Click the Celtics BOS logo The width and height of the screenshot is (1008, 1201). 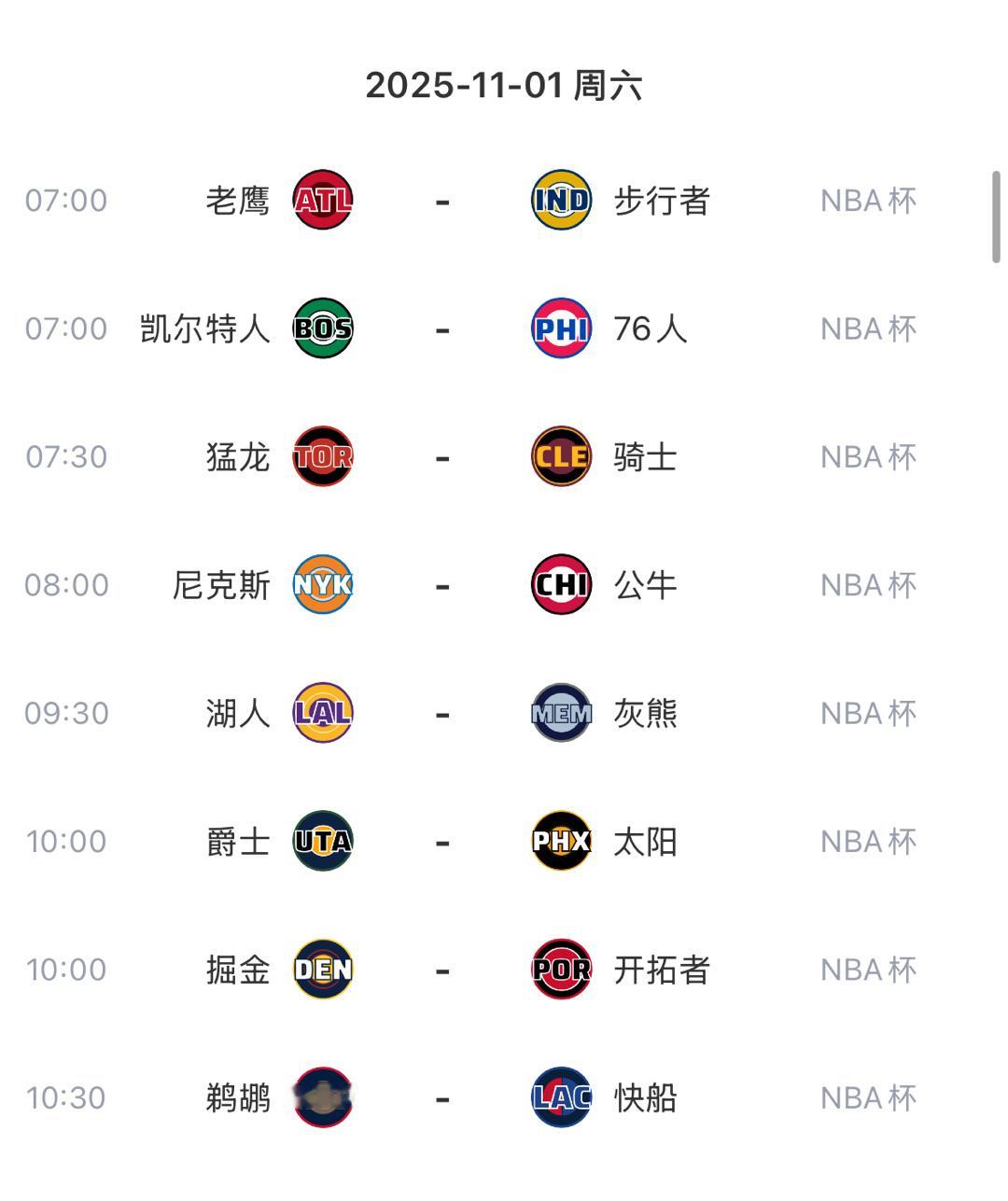click(x=322, y=328)
